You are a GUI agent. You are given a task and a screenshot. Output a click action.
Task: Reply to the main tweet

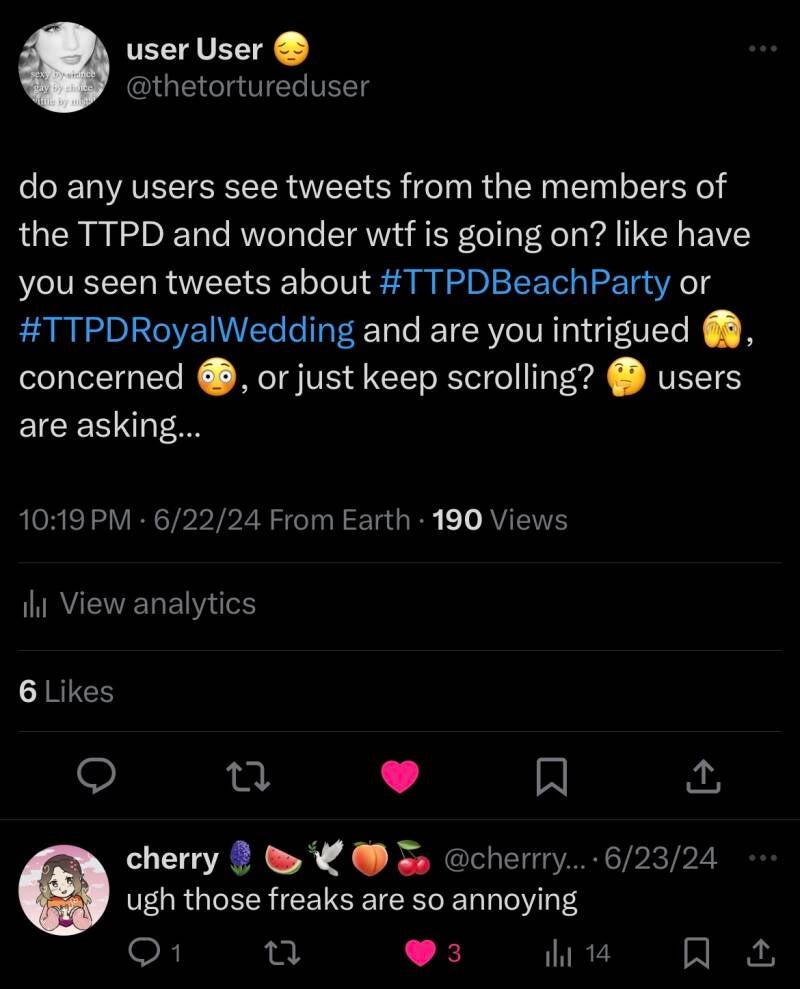tap(97, 776)
